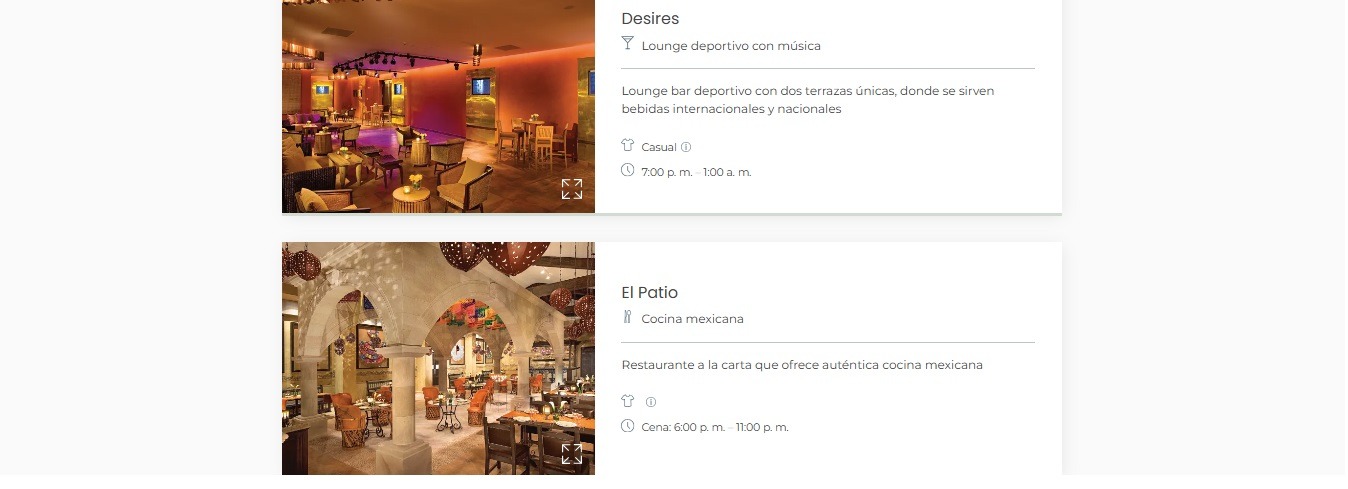Expand the El Patio restaurant photo
The width and height of the screenshot is (1348, 489).
tap(571, 454)
